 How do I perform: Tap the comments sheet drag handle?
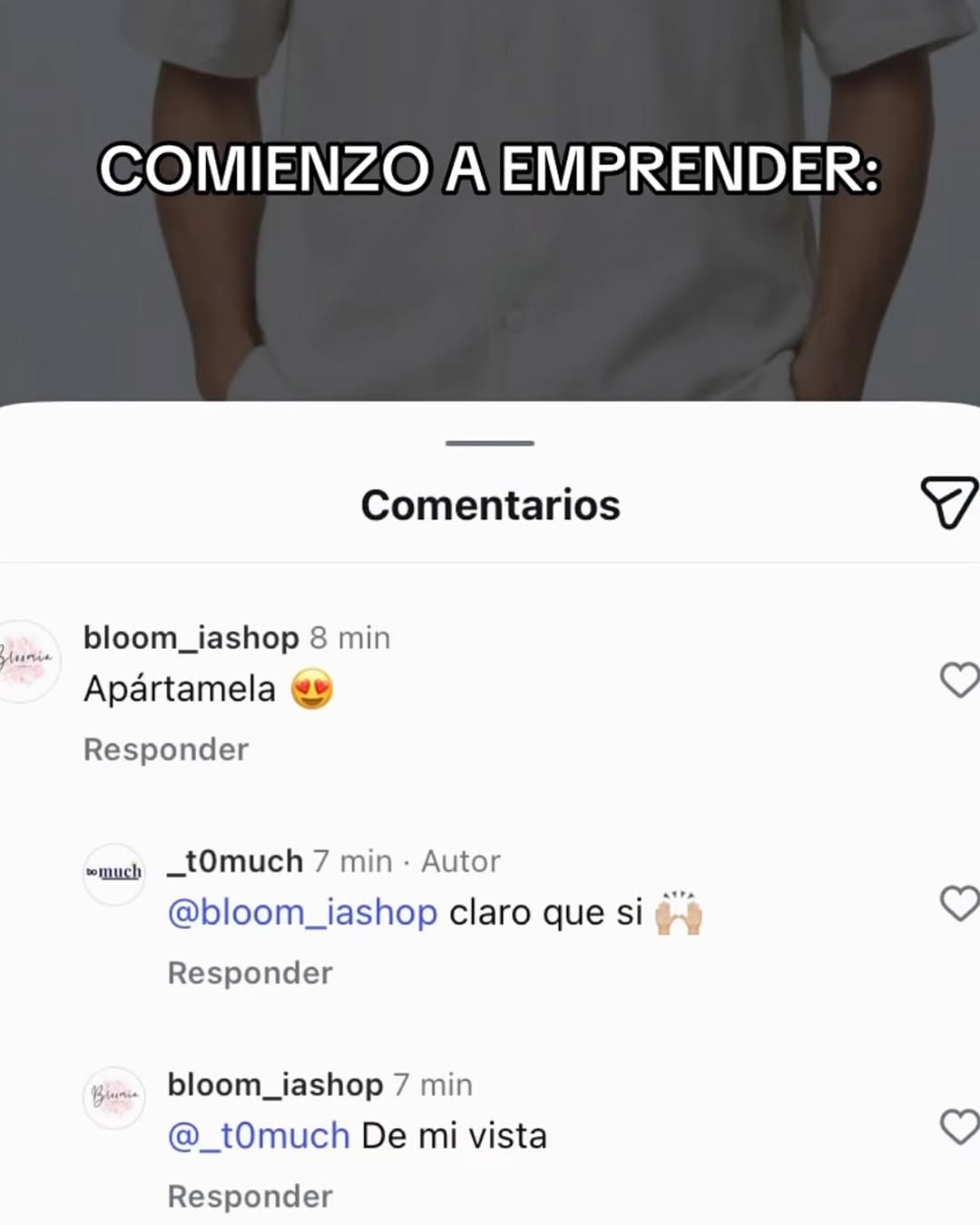click(x=488, y=443)
